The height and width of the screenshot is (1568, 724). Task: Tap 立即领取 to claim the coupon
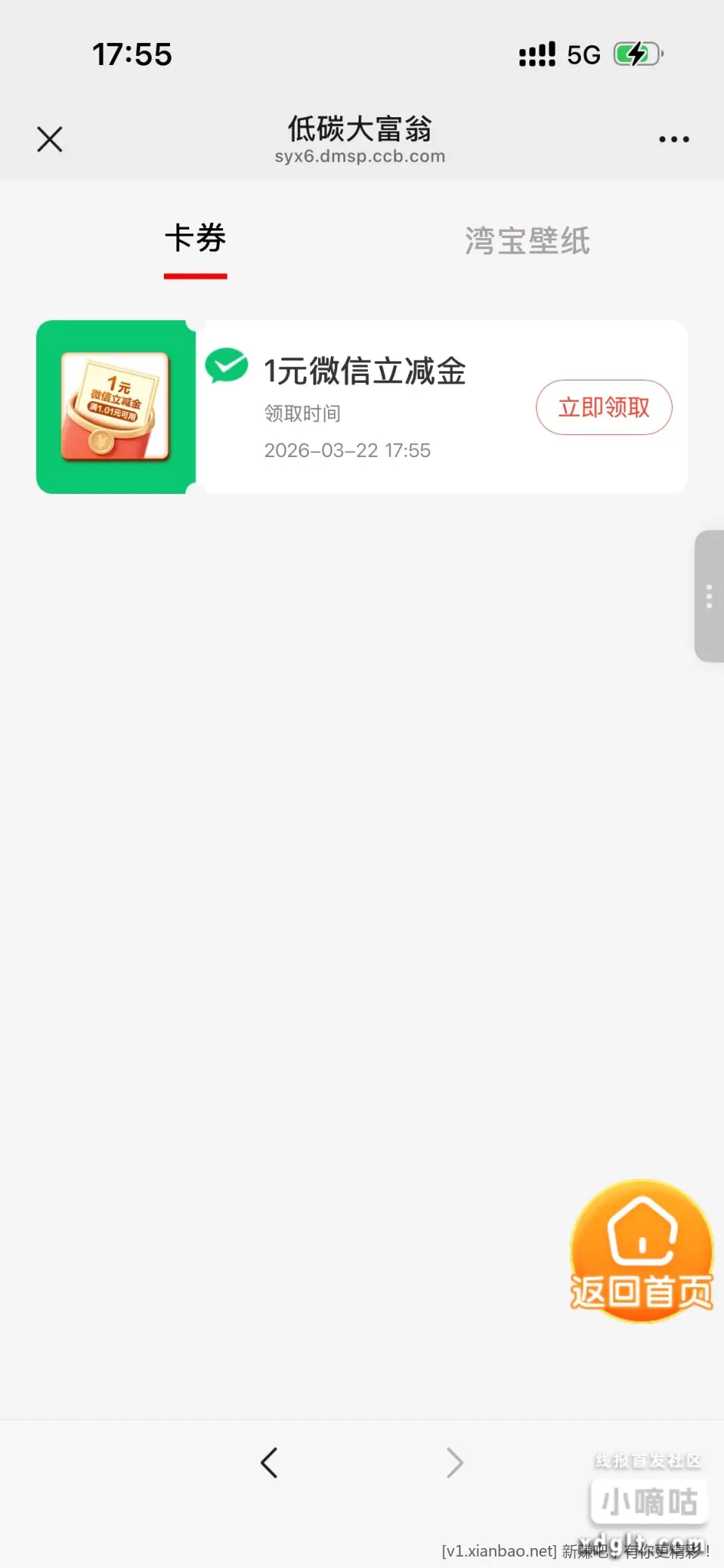[x=604, y=407]
